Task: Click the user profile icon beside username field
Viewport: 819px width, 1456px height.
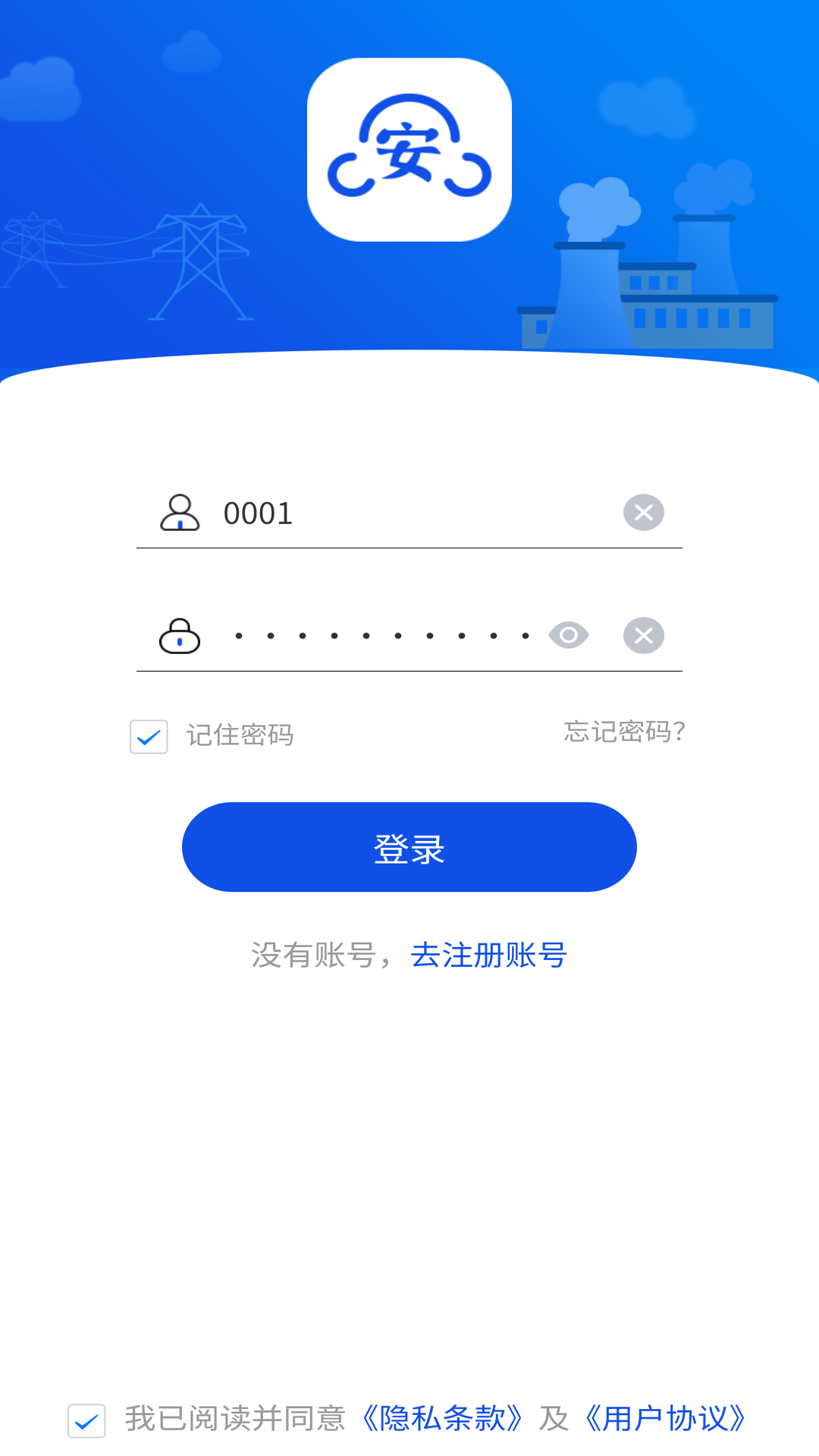Action: pos(179,512)
